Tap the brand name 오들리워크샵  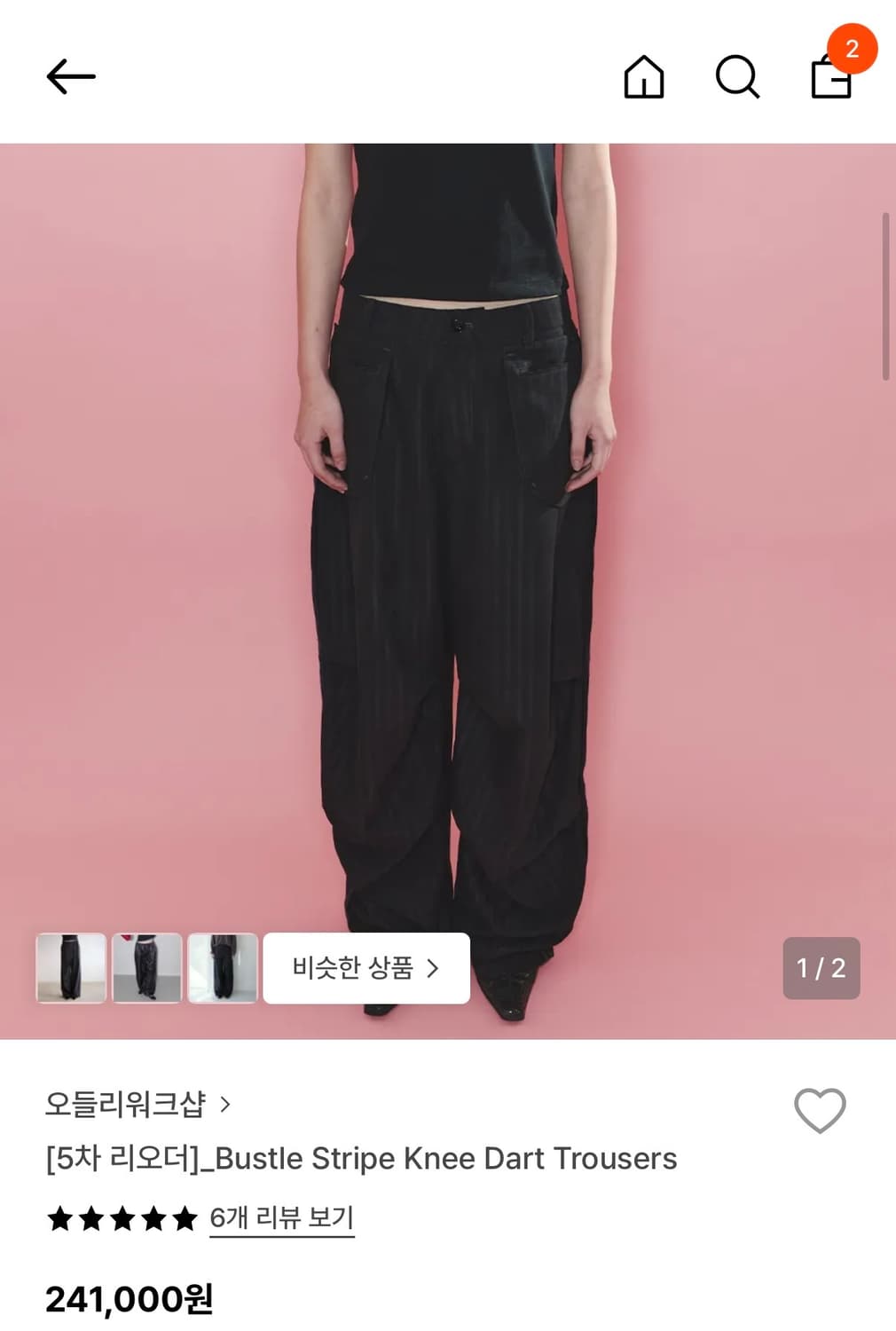point(127,1104)
